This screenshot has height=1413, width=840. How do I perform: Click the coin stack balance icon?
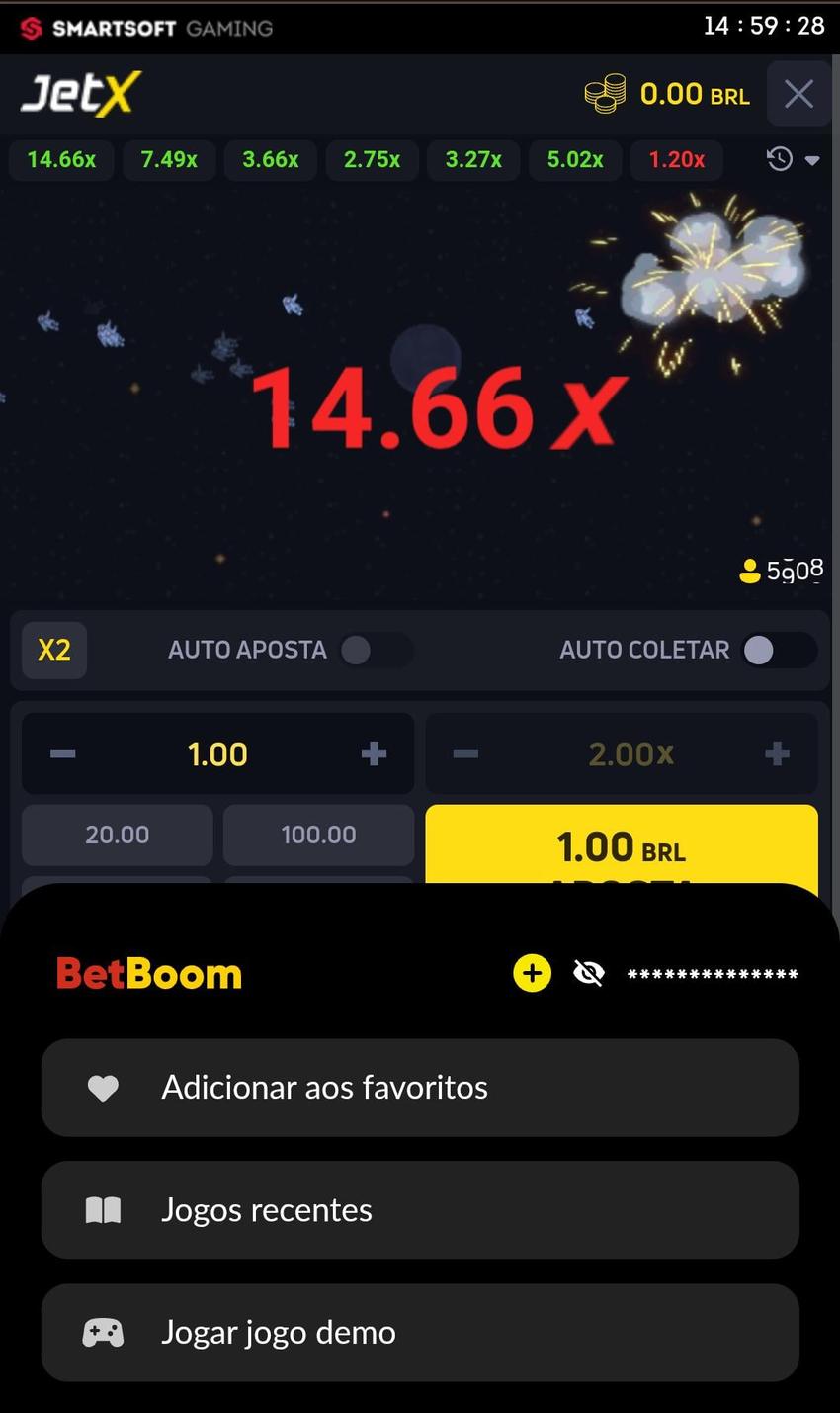(x=605, y=93)
